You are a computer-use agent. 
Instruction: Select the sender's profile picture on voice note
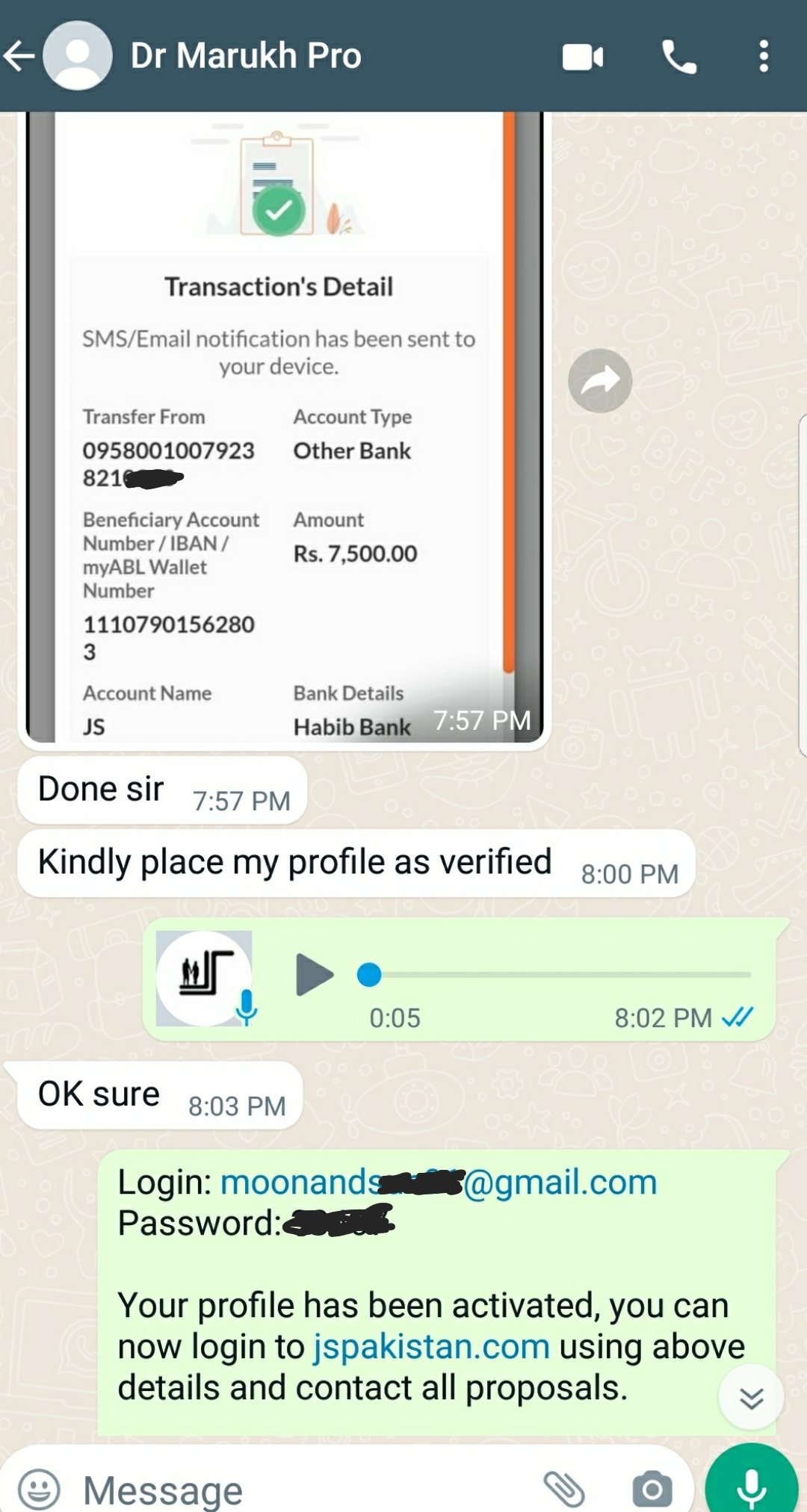pos(203,975)
